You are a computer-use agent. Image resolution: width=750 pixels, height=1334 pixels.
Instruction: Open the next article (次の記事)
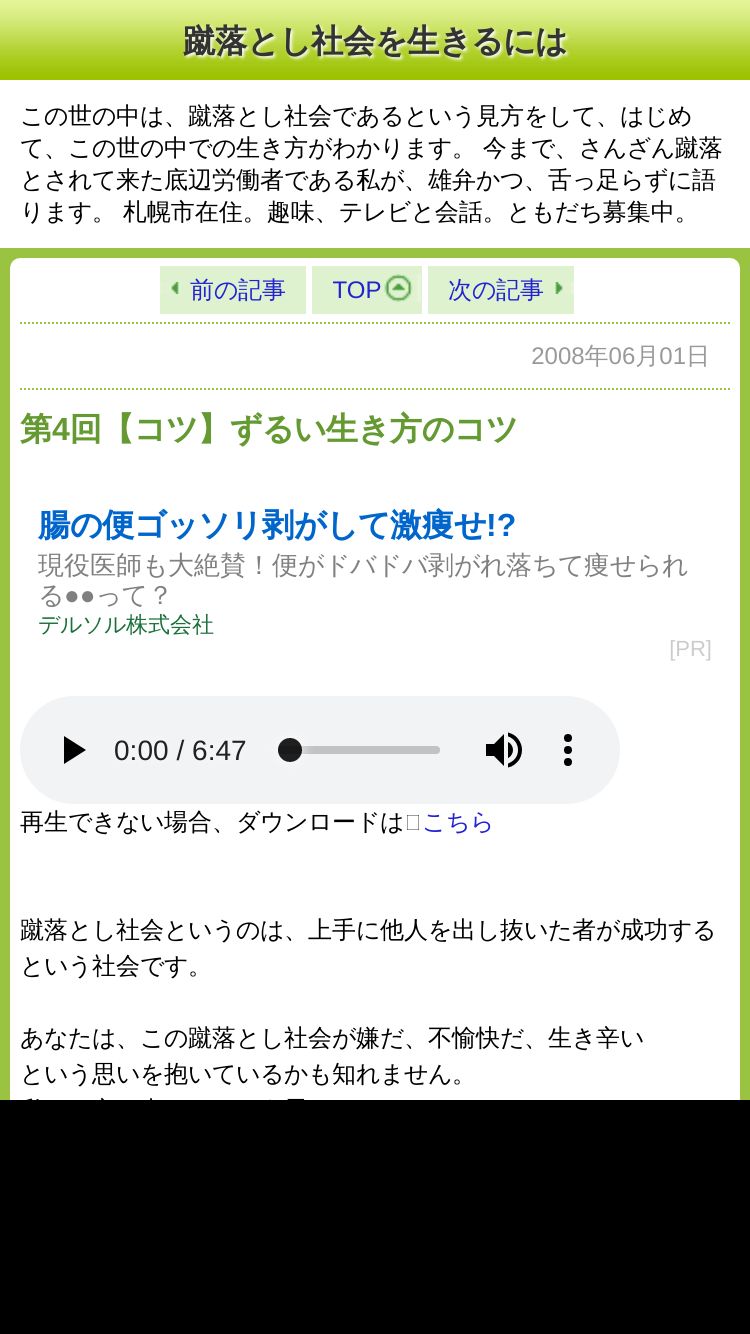501,290
